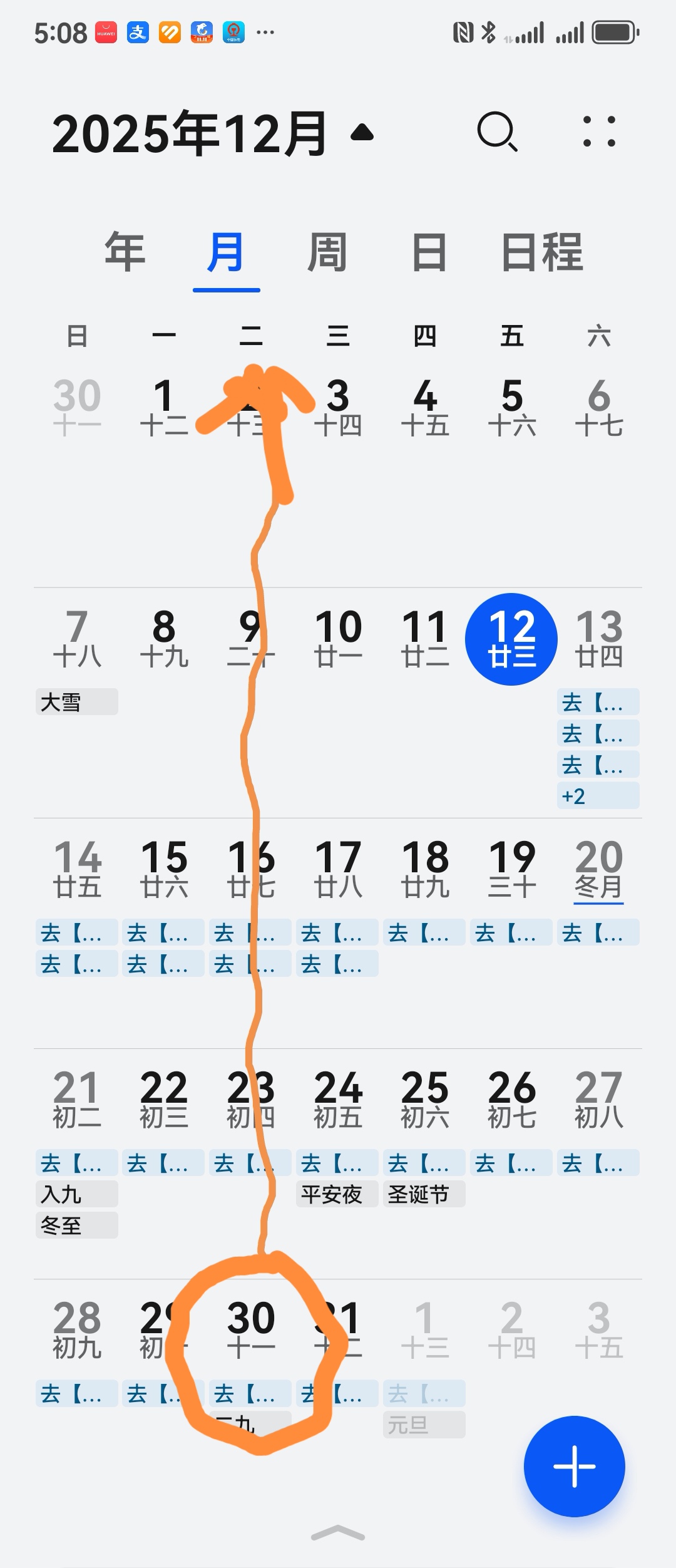
Task: Open the four-dot more options menu
Action: pos(599,132)
